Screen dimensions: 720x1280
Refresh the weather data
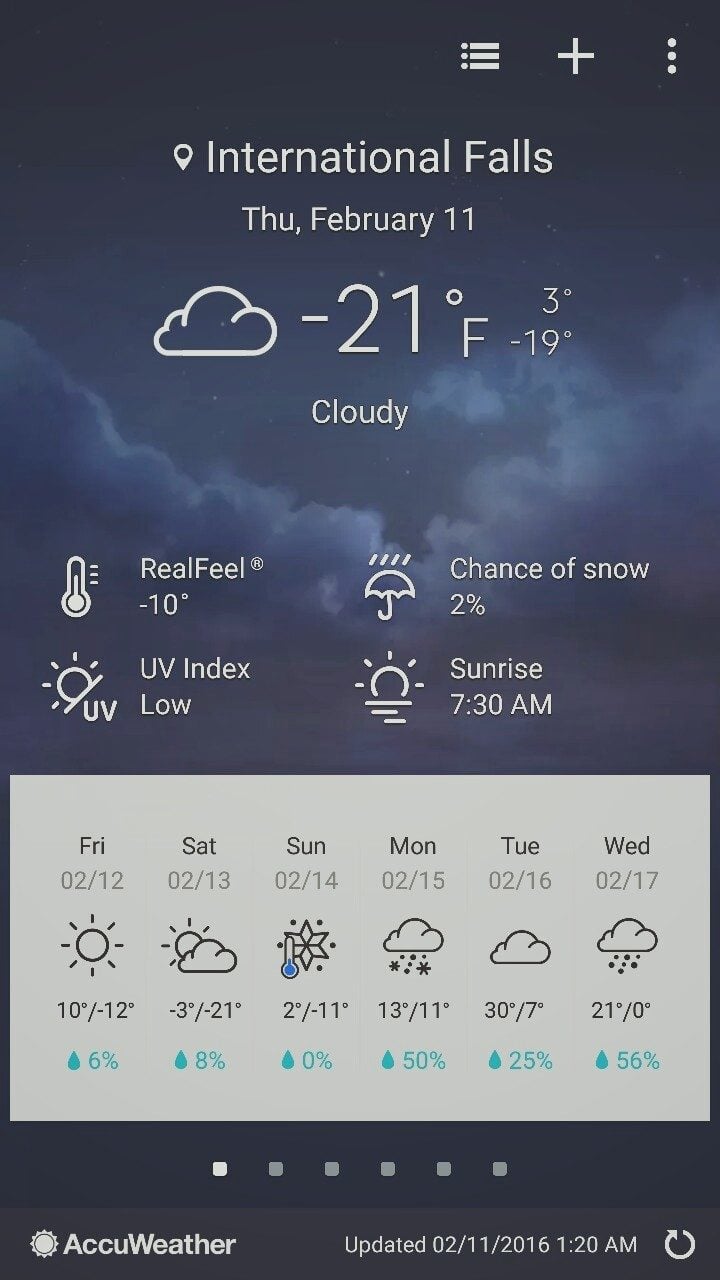click(x=679, y=1244)
